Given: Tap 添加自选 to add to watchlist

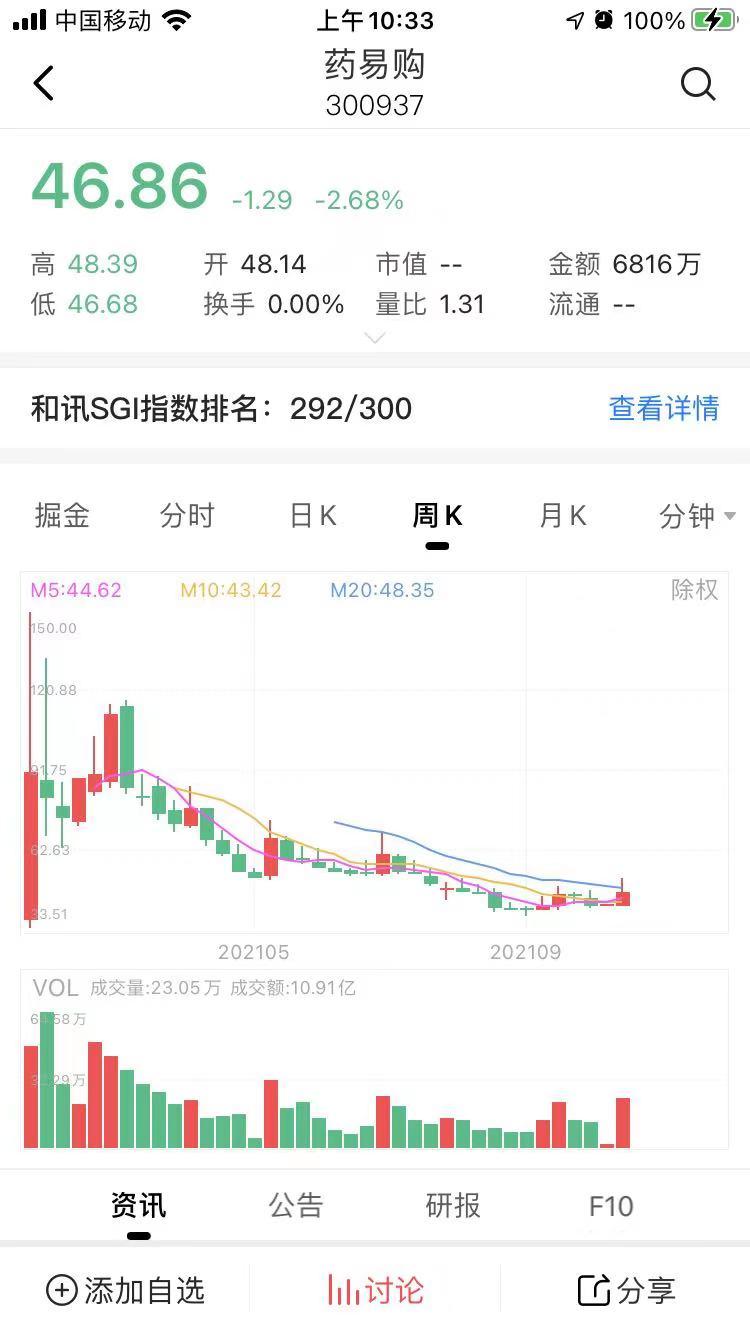Looking at the screenshot, I should 126,1290.
